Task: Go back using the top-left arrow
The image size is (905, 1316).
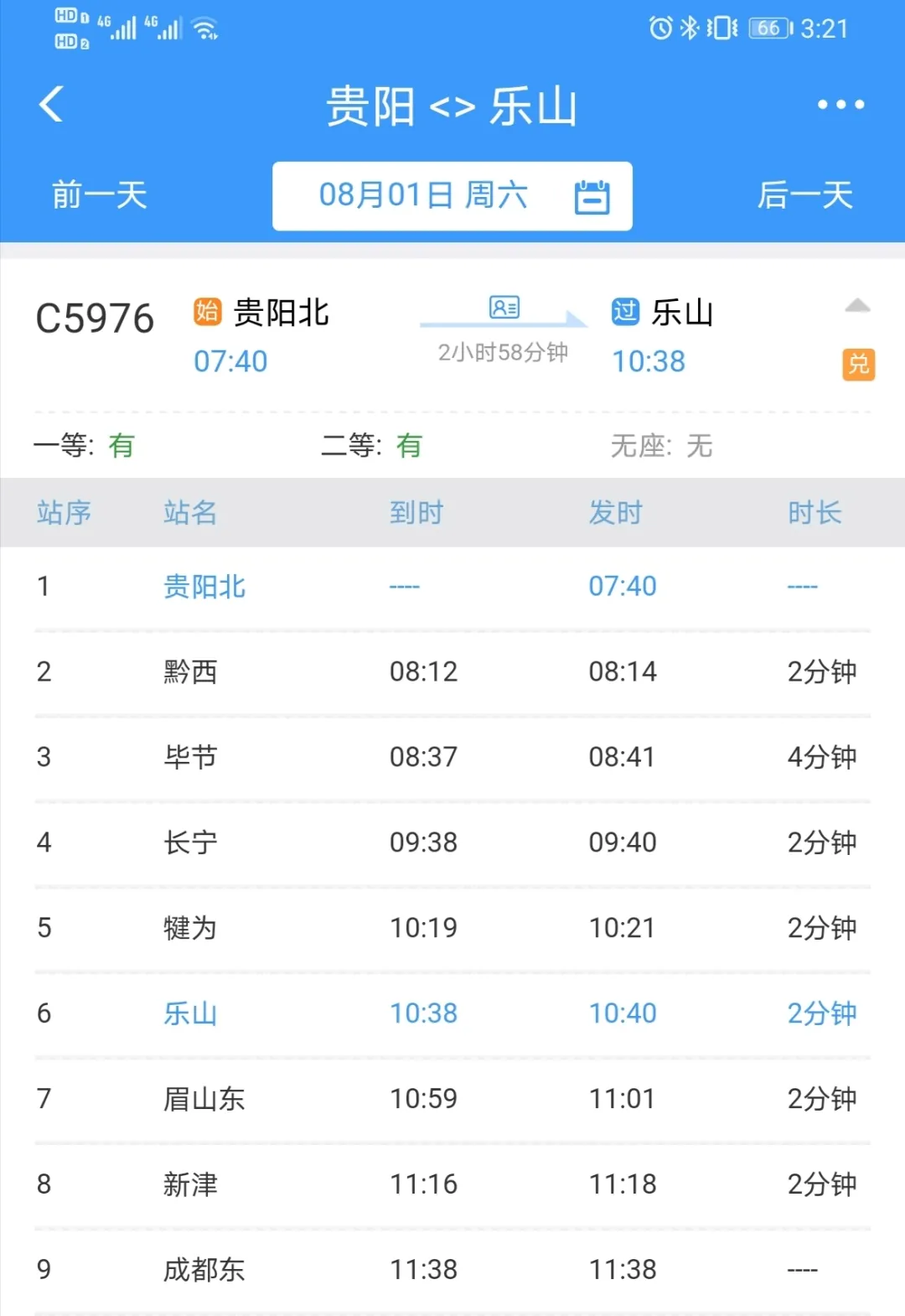Action: [52, 105]
